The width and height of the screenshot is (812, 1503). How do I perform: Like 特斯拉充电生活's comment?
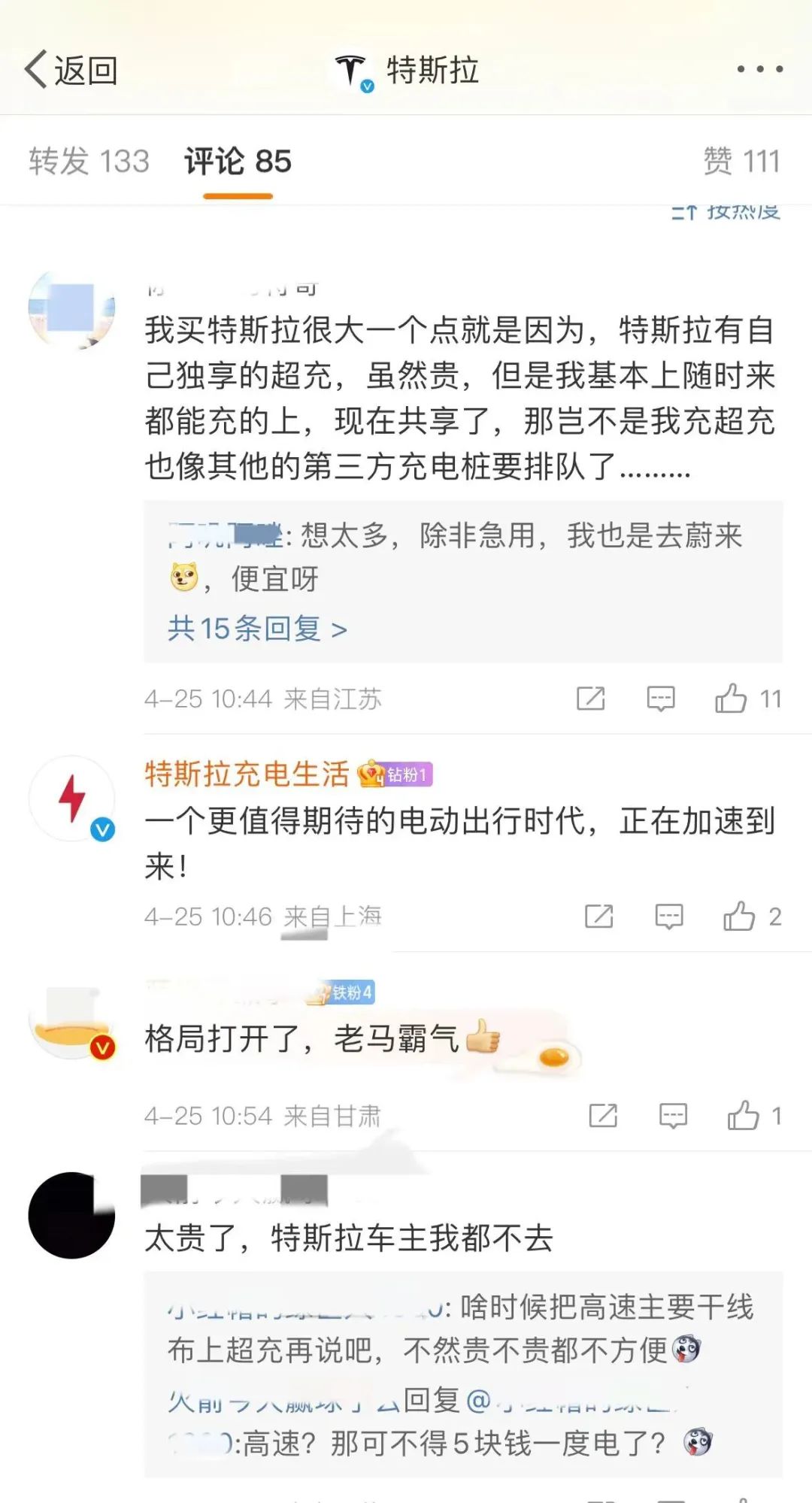pos(739,917)
